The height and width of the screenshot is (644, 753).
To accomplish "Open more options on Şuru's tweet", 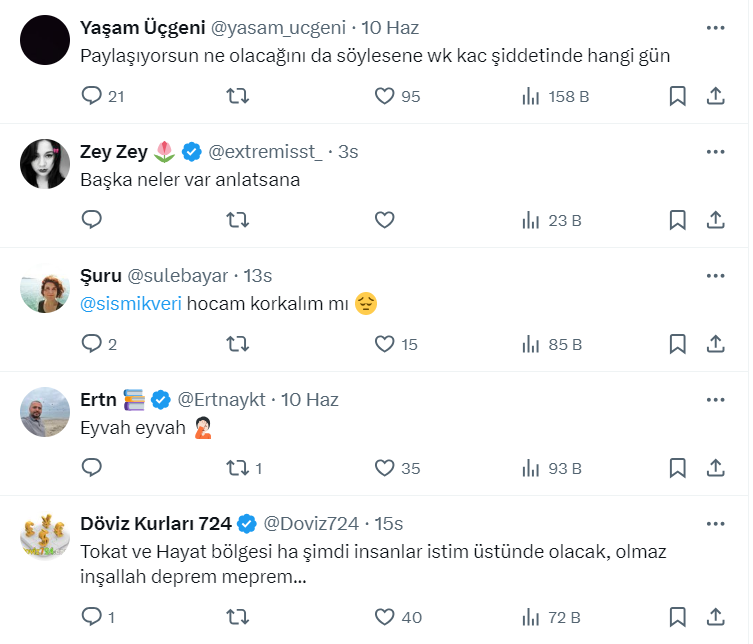I will tap(715, 275).
